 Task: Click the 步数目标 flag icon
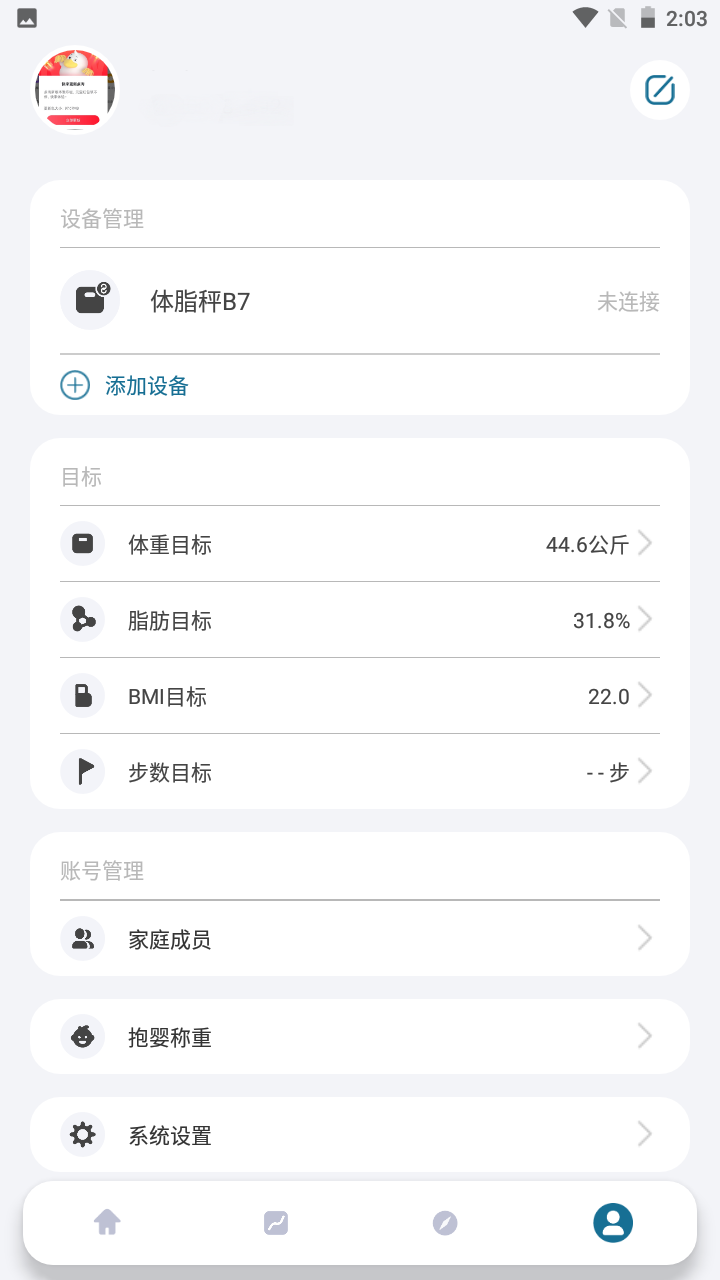[82, 771]
